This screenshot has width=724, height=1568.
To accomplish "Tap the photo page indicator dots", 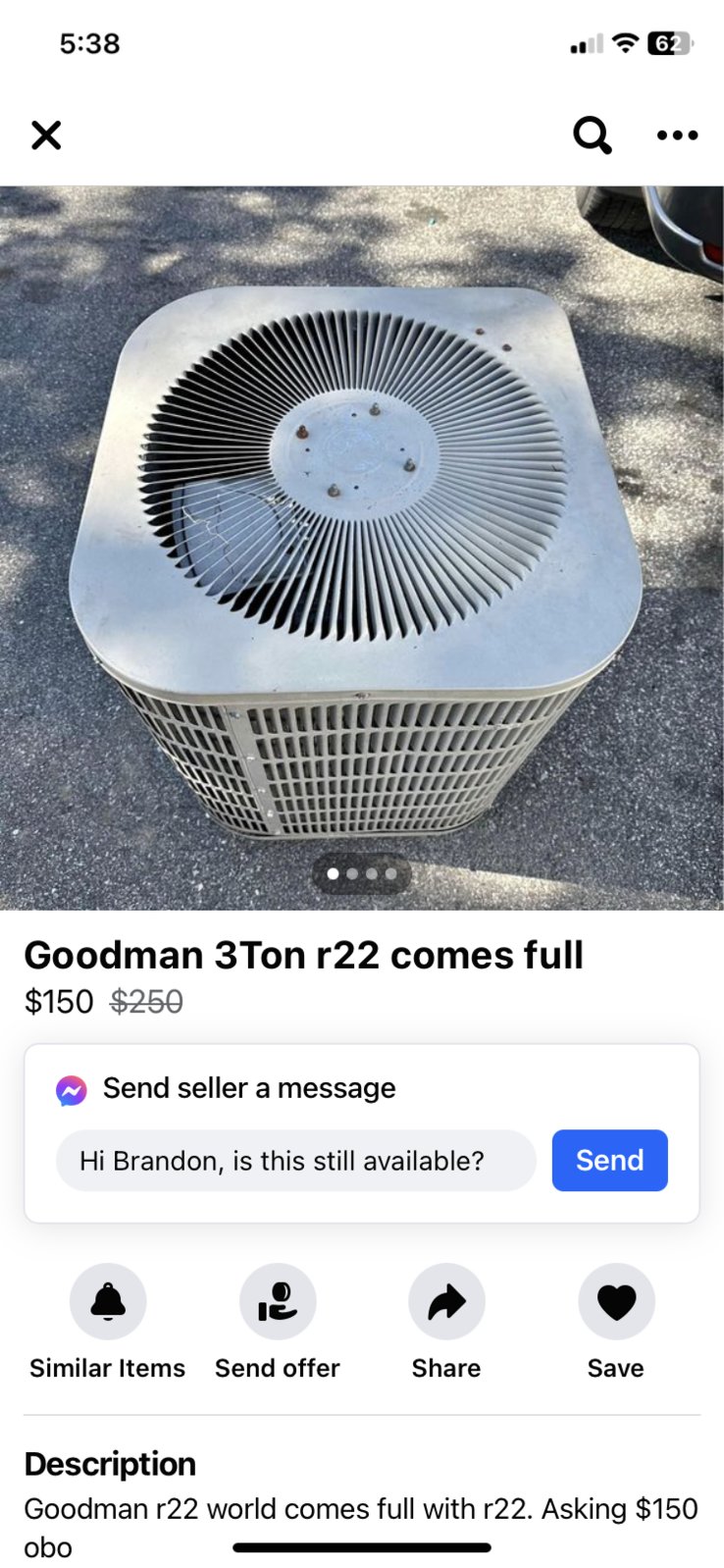I will (x=361, y=873).
